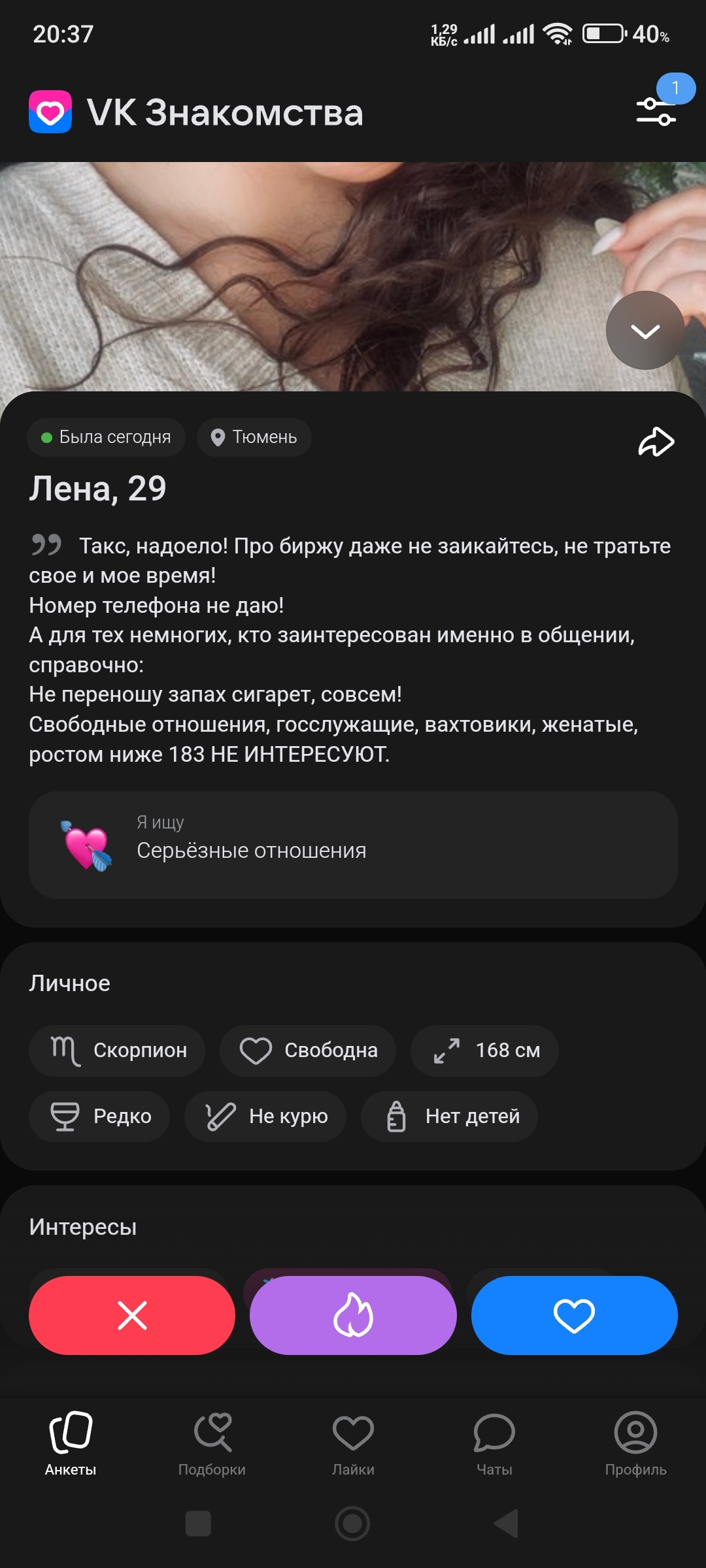This screenshot has height=1568, width=706.
Task: Open the search filters icon
Action: click(x=656, y=111)
